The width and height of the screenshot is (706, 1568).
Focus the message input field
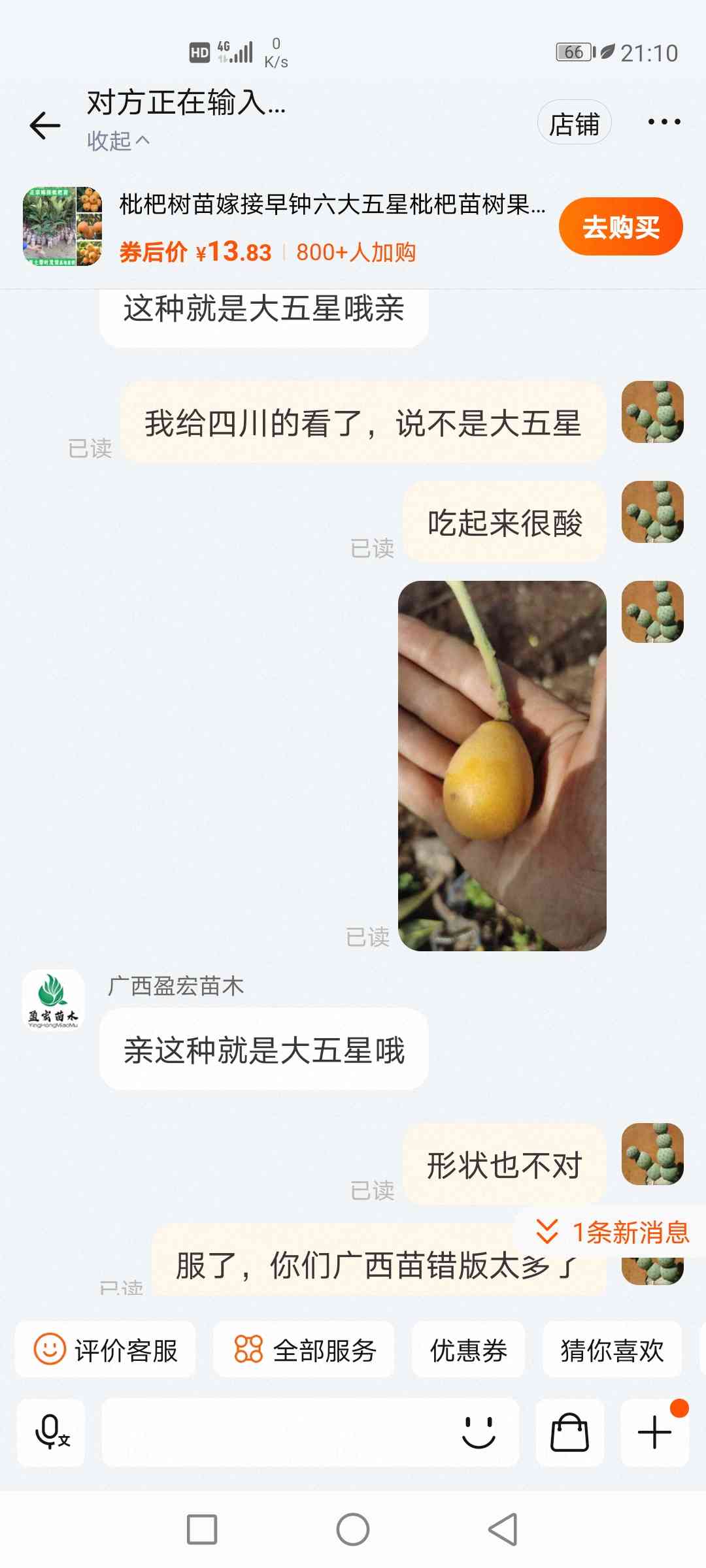278,1433
